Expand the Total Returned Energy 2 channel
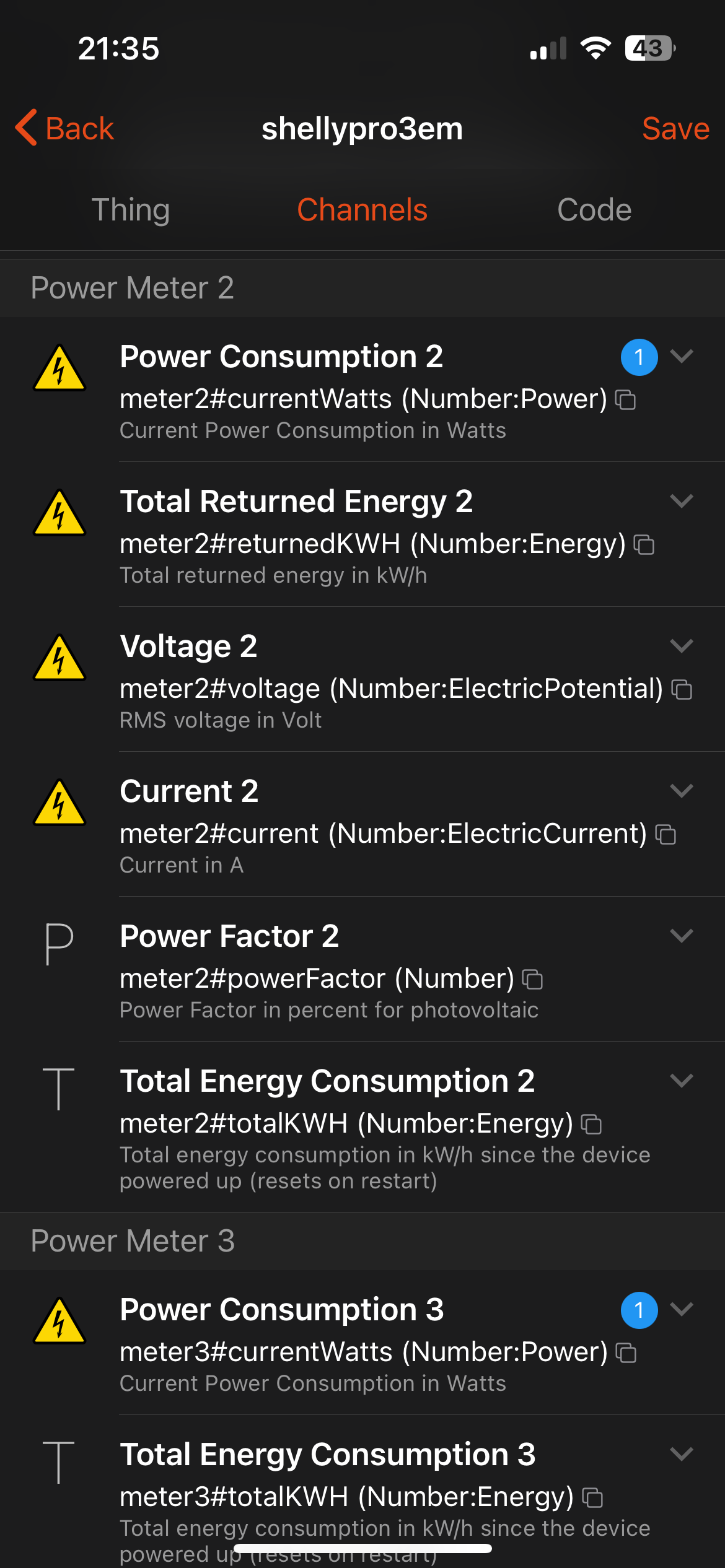 (x=682, y=501)
